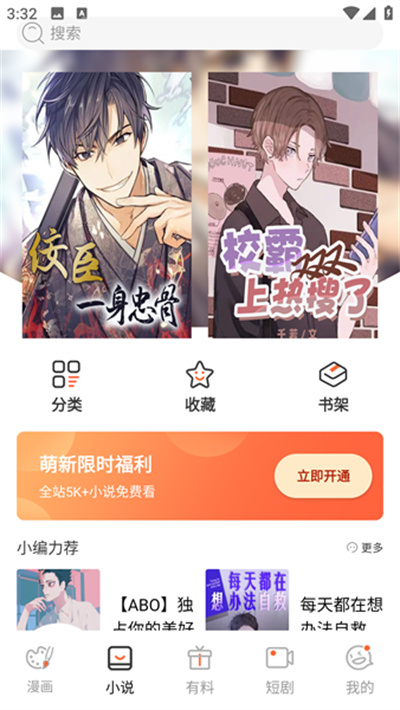This screenshot has height=710, width=400.
Task: Open the 搜索 search box
Action: point(200,33)
